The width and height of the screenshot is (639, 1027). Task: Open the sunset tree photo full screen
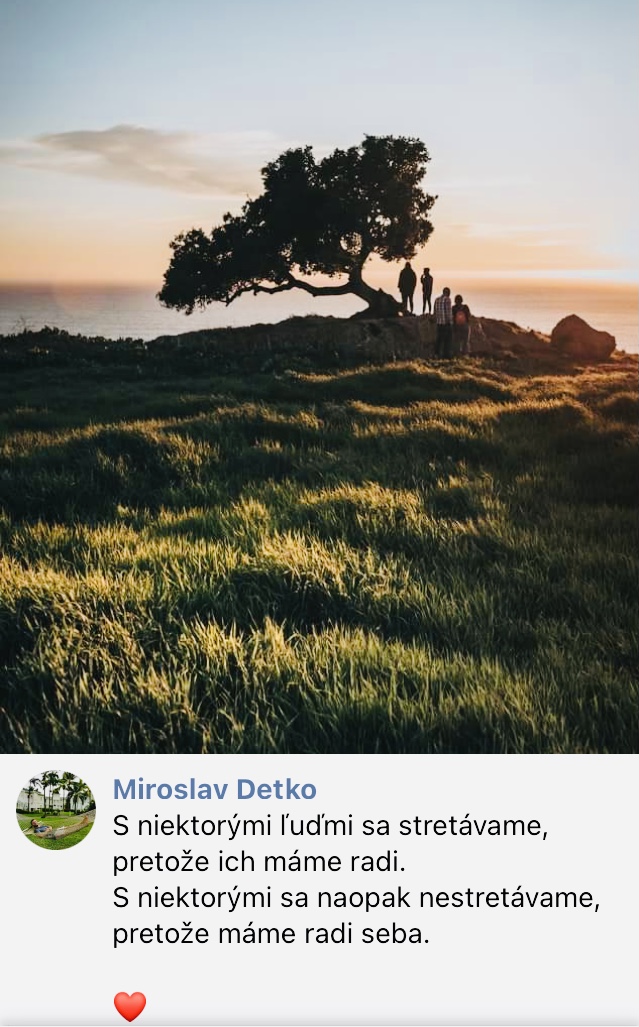coord(319,376)
